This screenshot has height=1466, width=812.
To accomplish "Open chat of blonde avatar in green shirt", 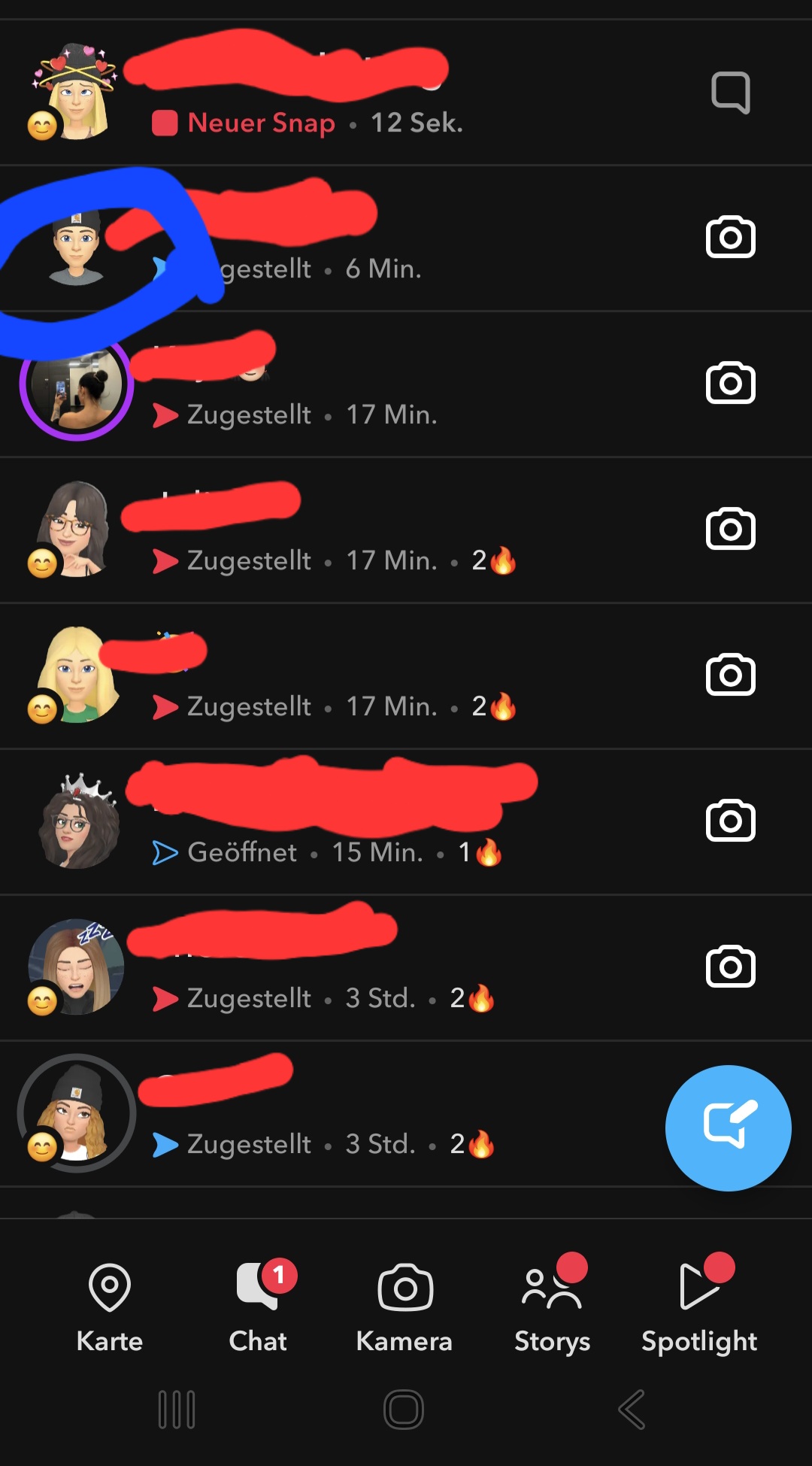I will point(338,675).
